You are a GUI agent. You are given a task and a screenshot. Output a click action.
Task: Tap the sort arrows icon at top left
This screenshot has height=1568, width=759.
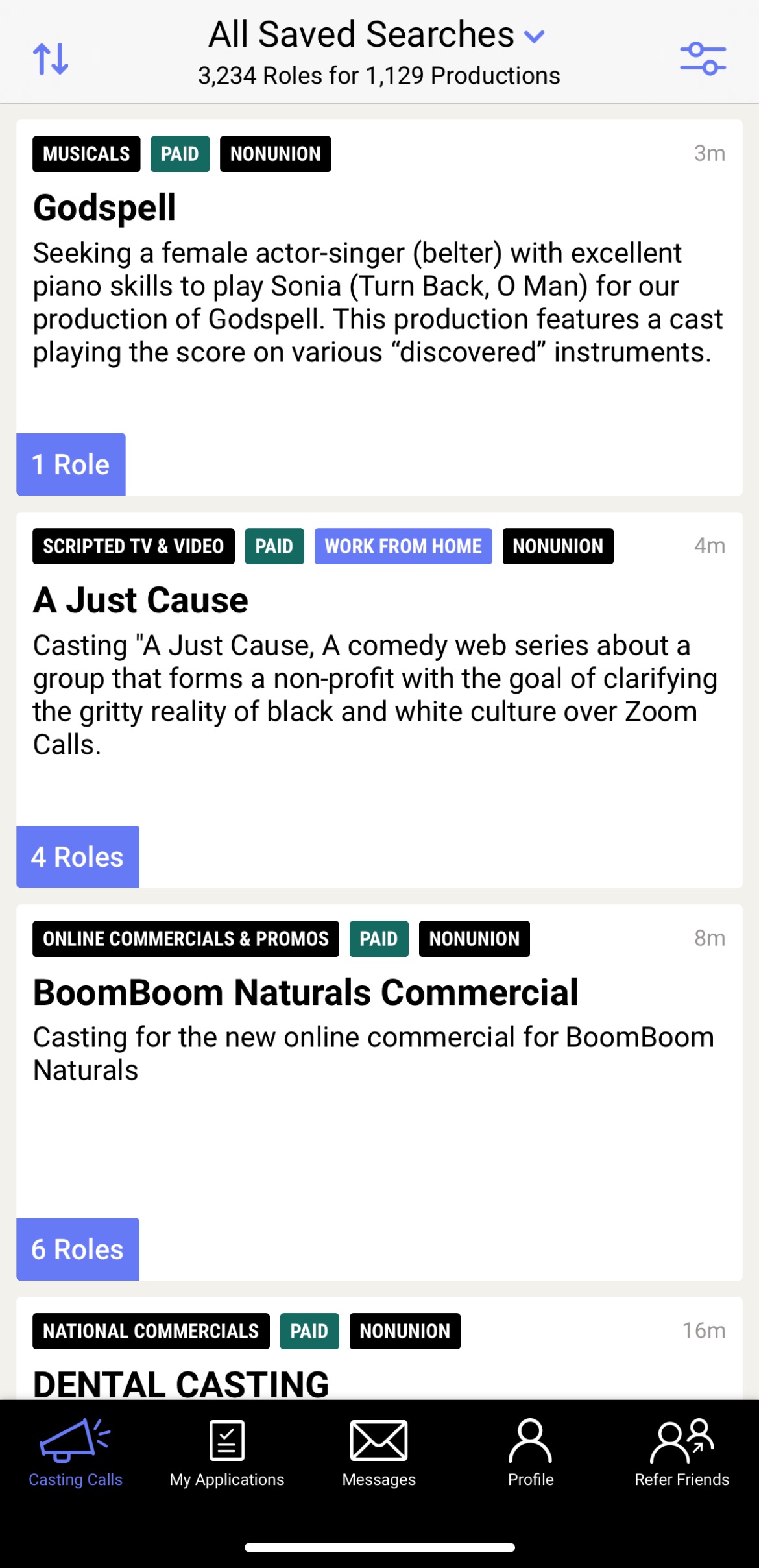(51, 57)
